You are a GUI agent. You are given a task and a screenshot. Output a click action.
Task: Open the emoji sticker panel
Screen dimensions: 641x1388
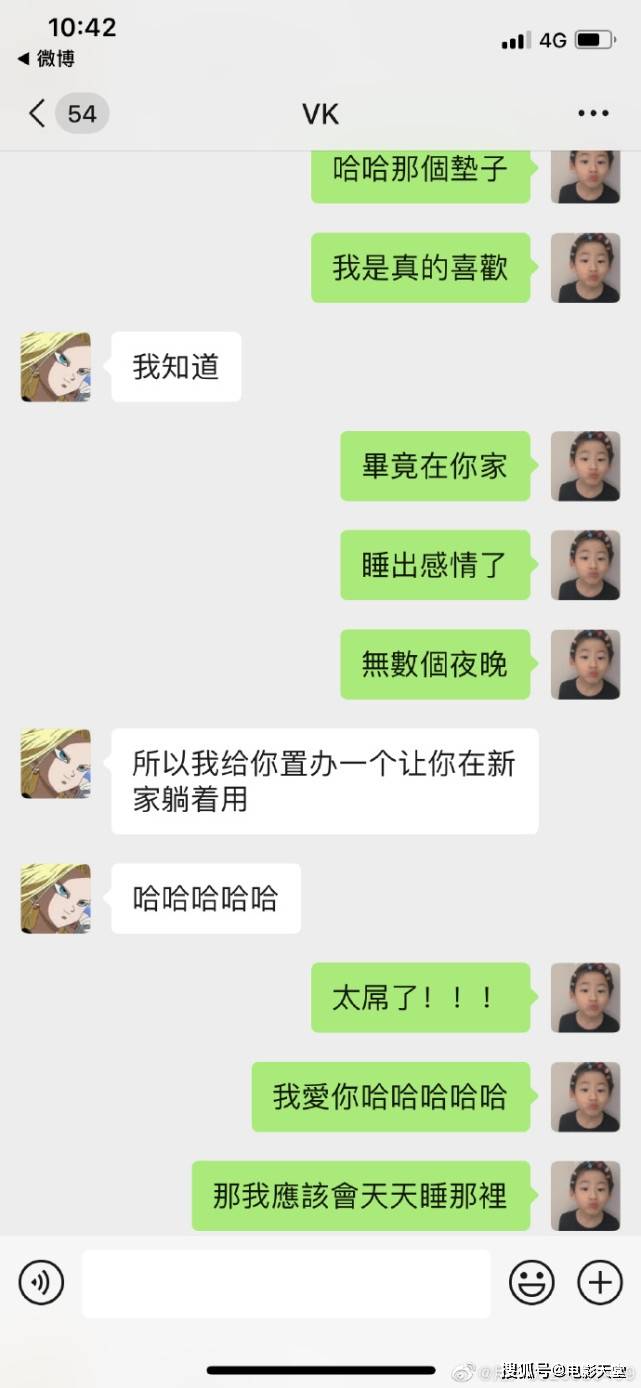(531, 1282)
